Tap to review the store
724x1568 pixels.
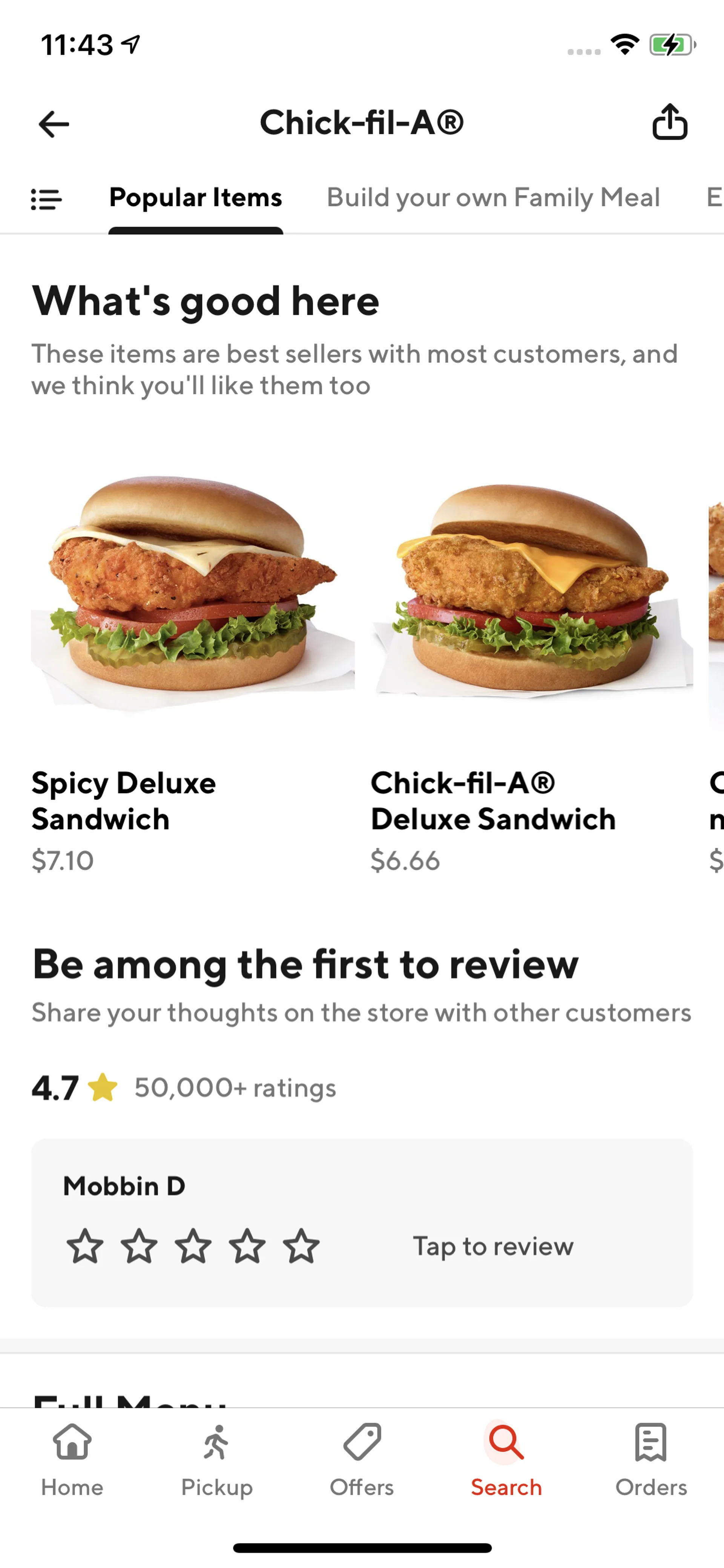[493, 1246]
